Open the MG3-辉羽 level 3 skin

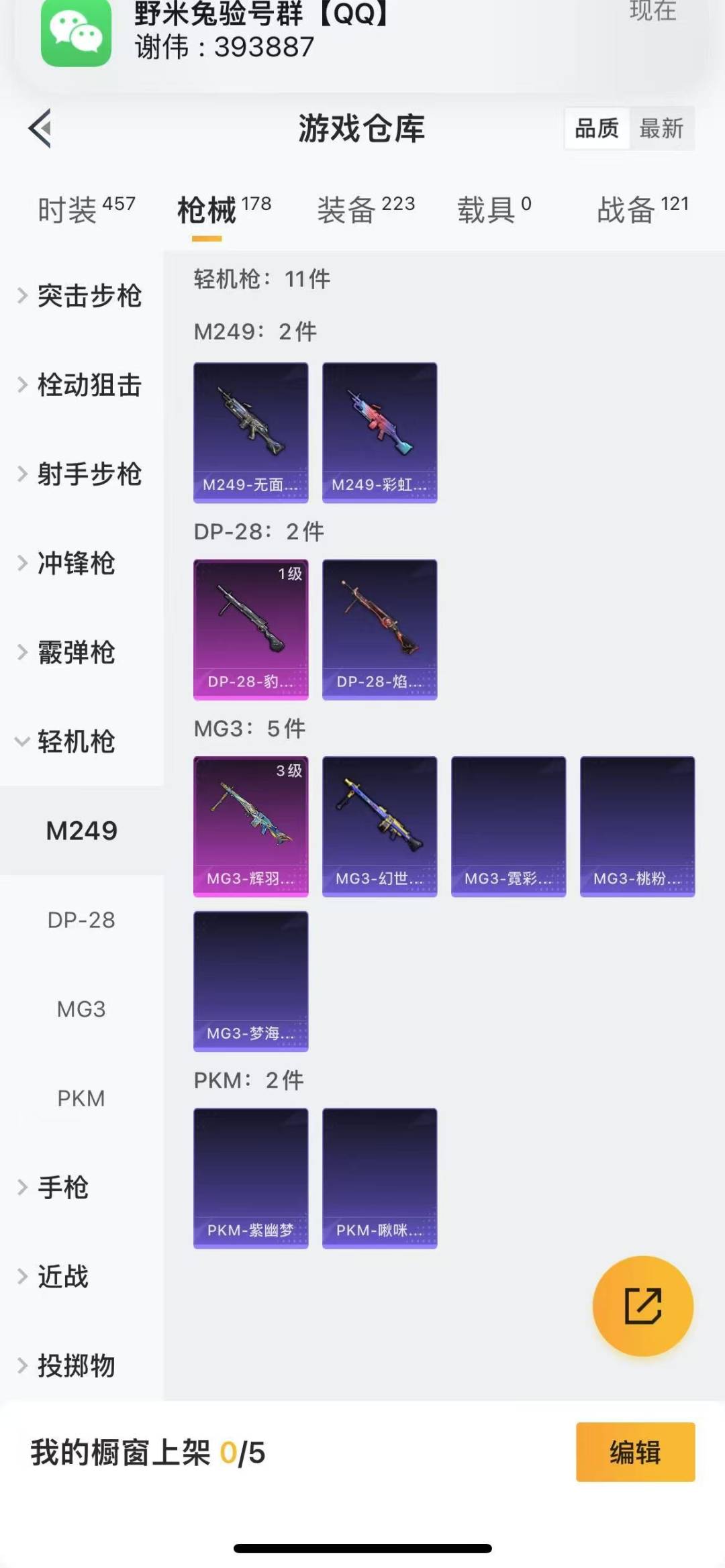click(251, 827)
